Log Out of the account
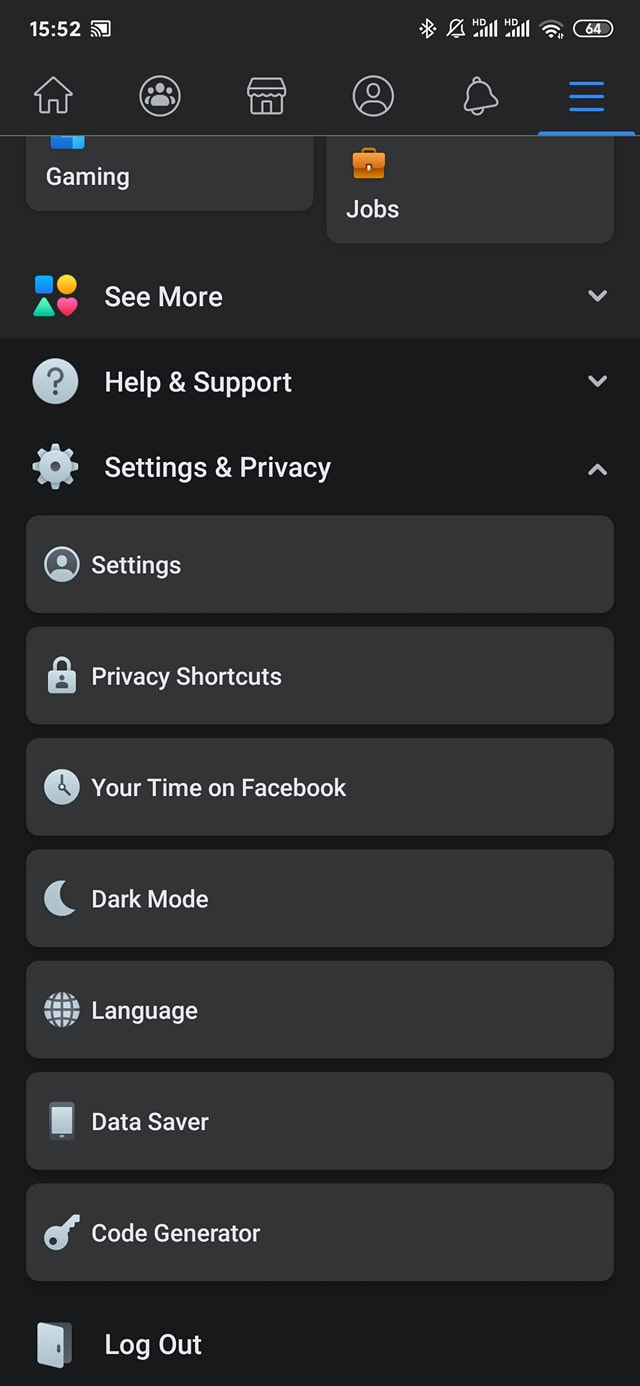The image size is (640, 1386). coord(153,1345)
